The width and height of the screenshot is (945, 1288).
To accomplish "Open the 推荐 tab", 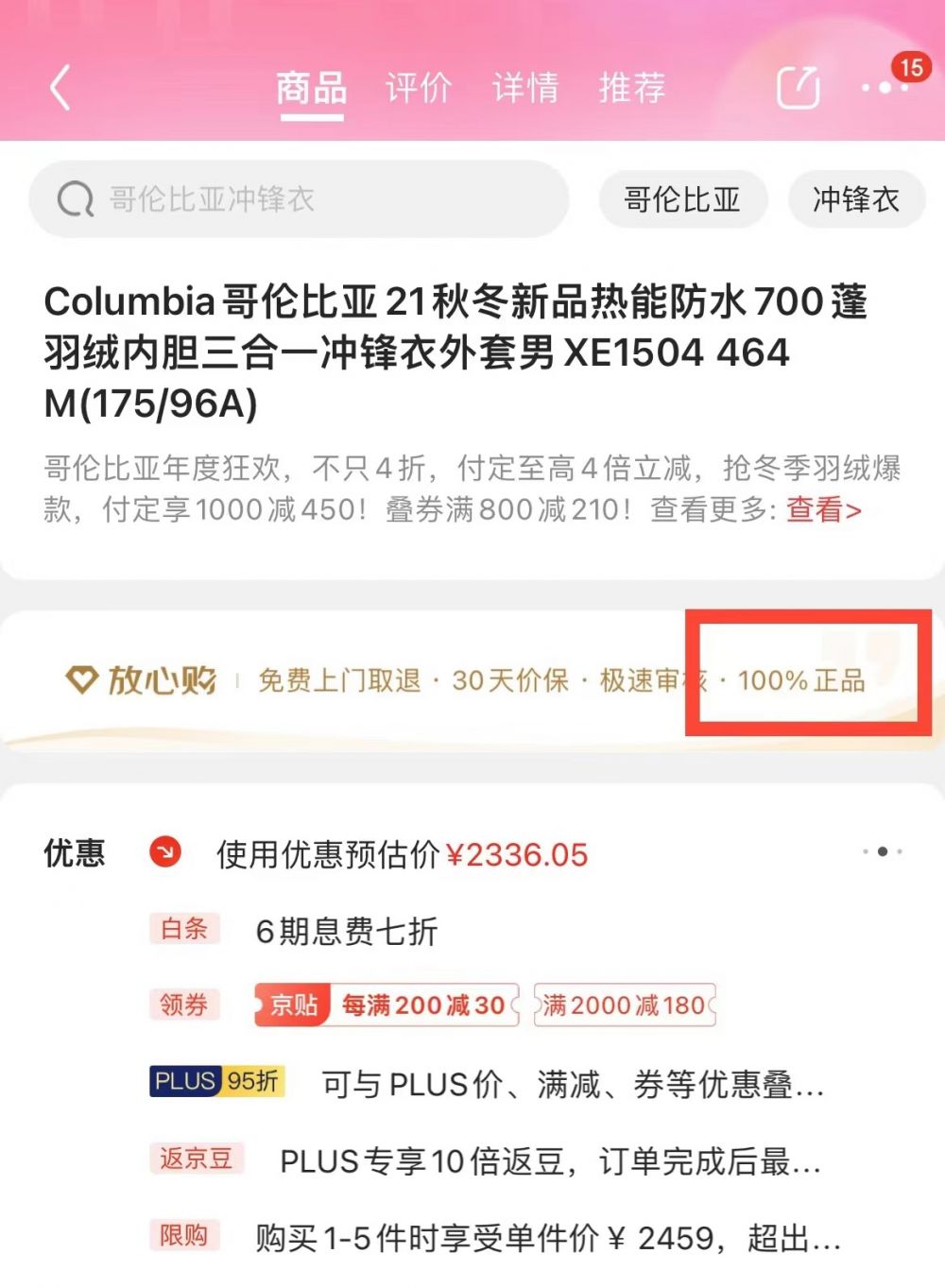I will tap(632, 88).
